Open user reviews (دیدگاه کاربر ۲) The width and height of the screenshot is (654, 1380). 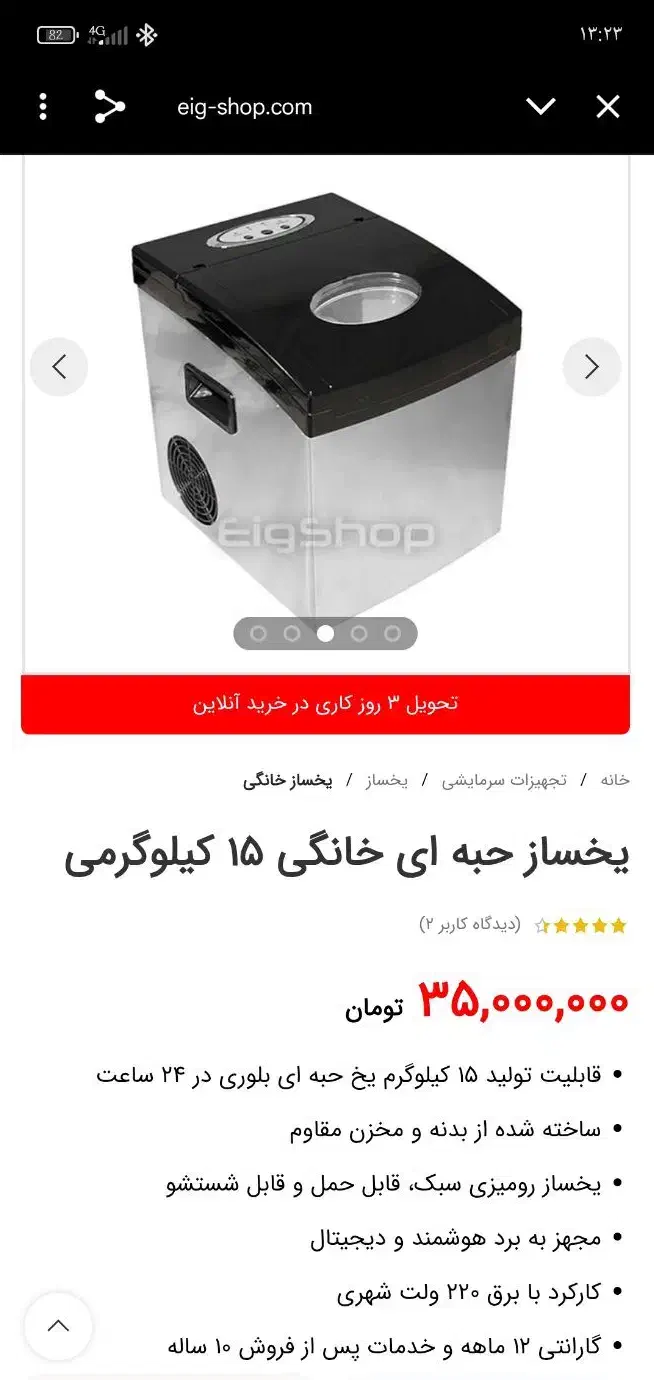(470, 925)
